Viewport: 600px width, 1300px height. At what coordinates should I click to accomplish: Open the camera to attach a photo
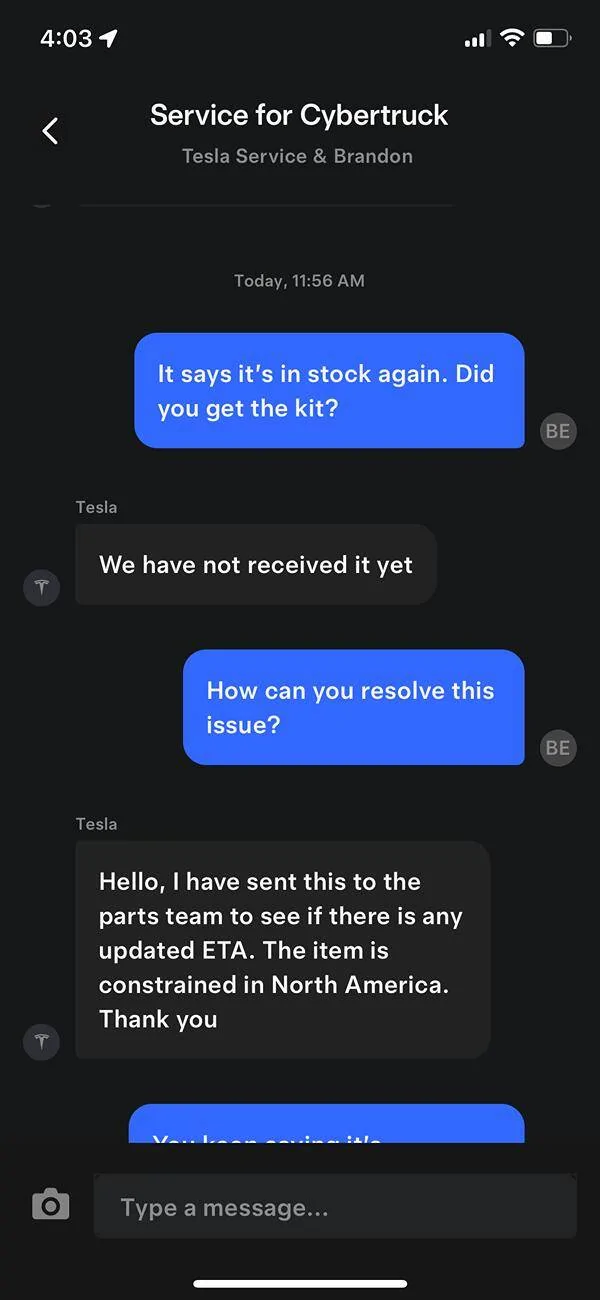tap(51, 1204)
